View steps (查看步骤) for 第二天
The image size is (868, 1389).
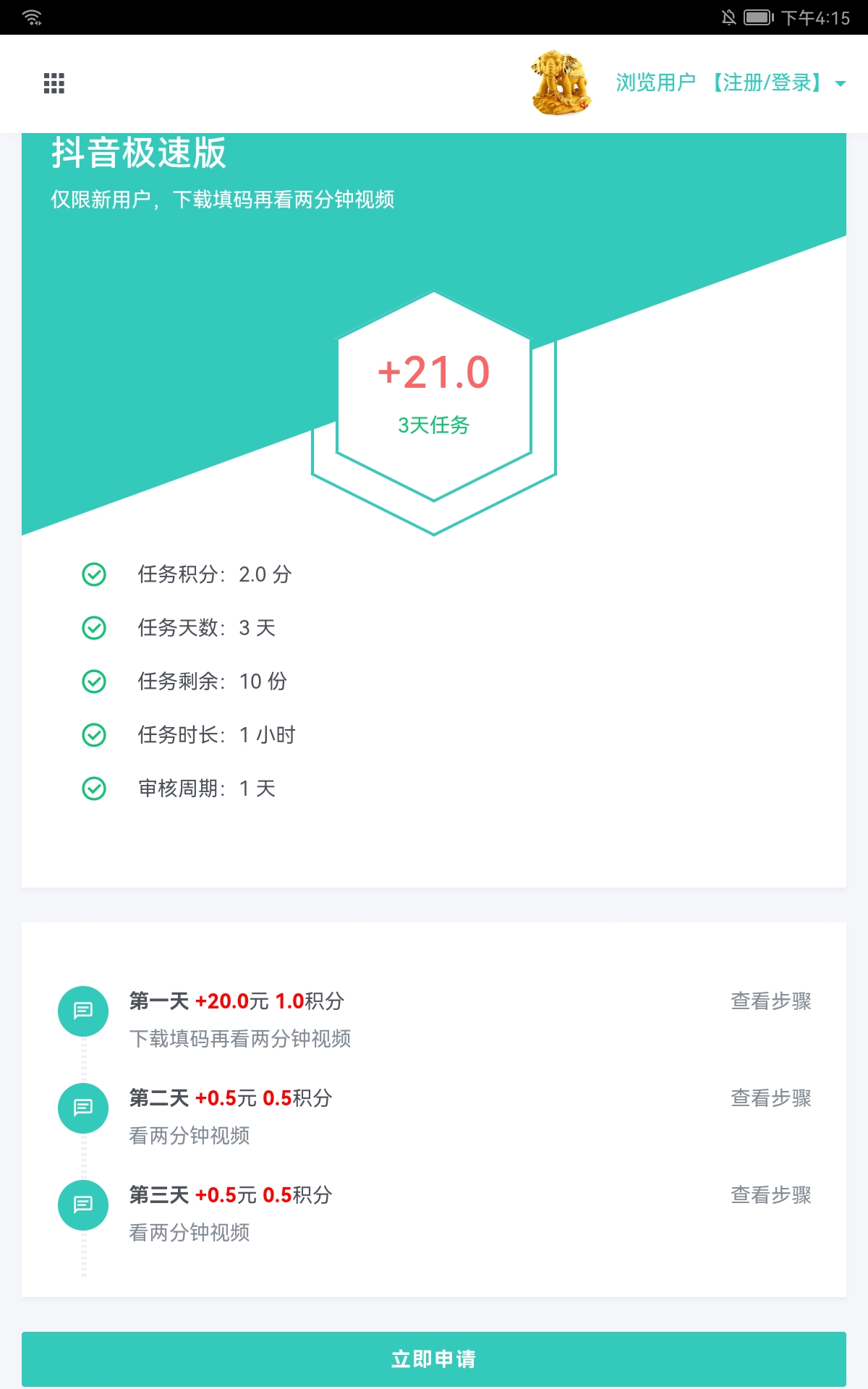pos(770,1098)
